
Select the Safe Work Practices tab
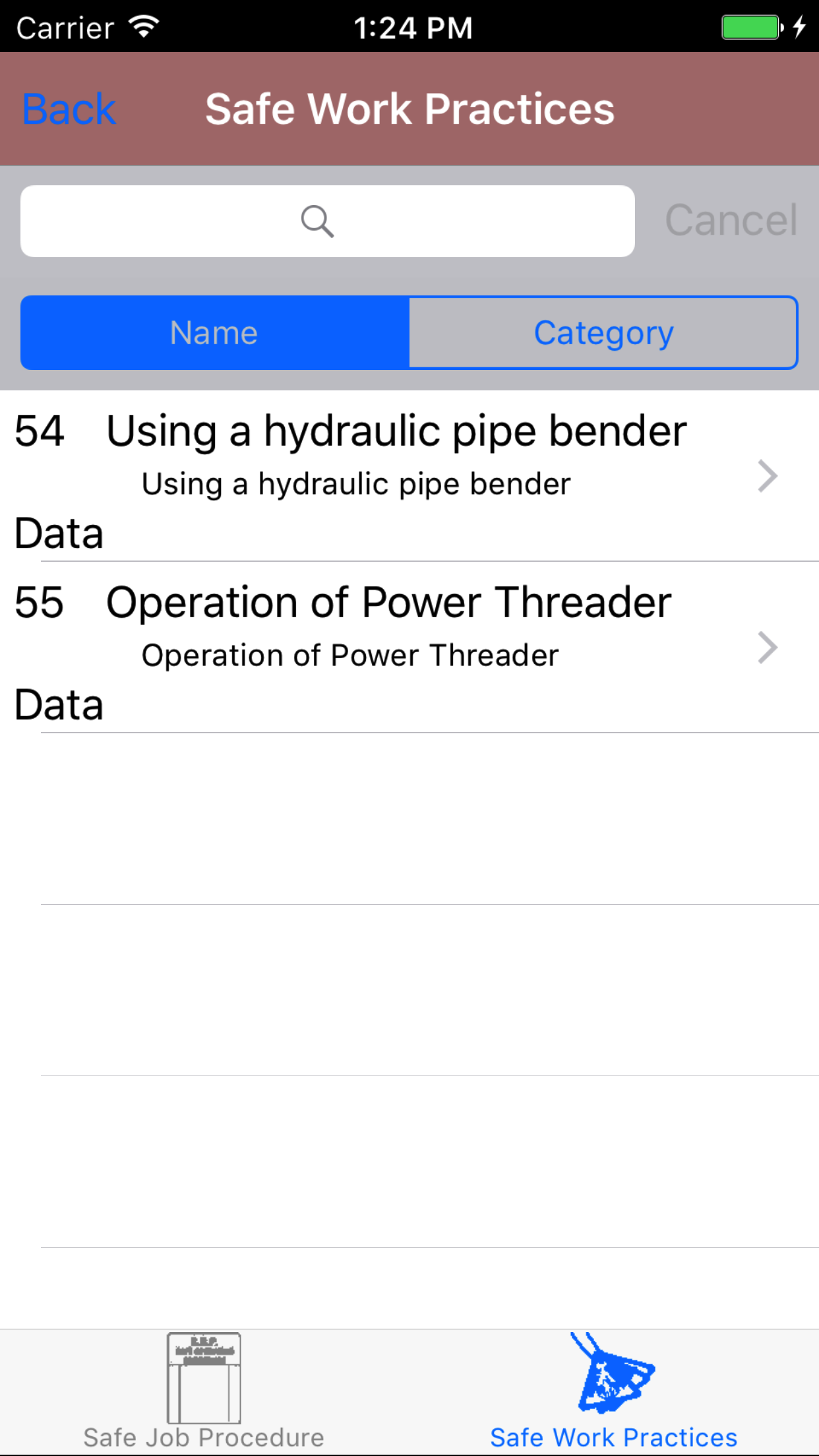pos(613,1393)
